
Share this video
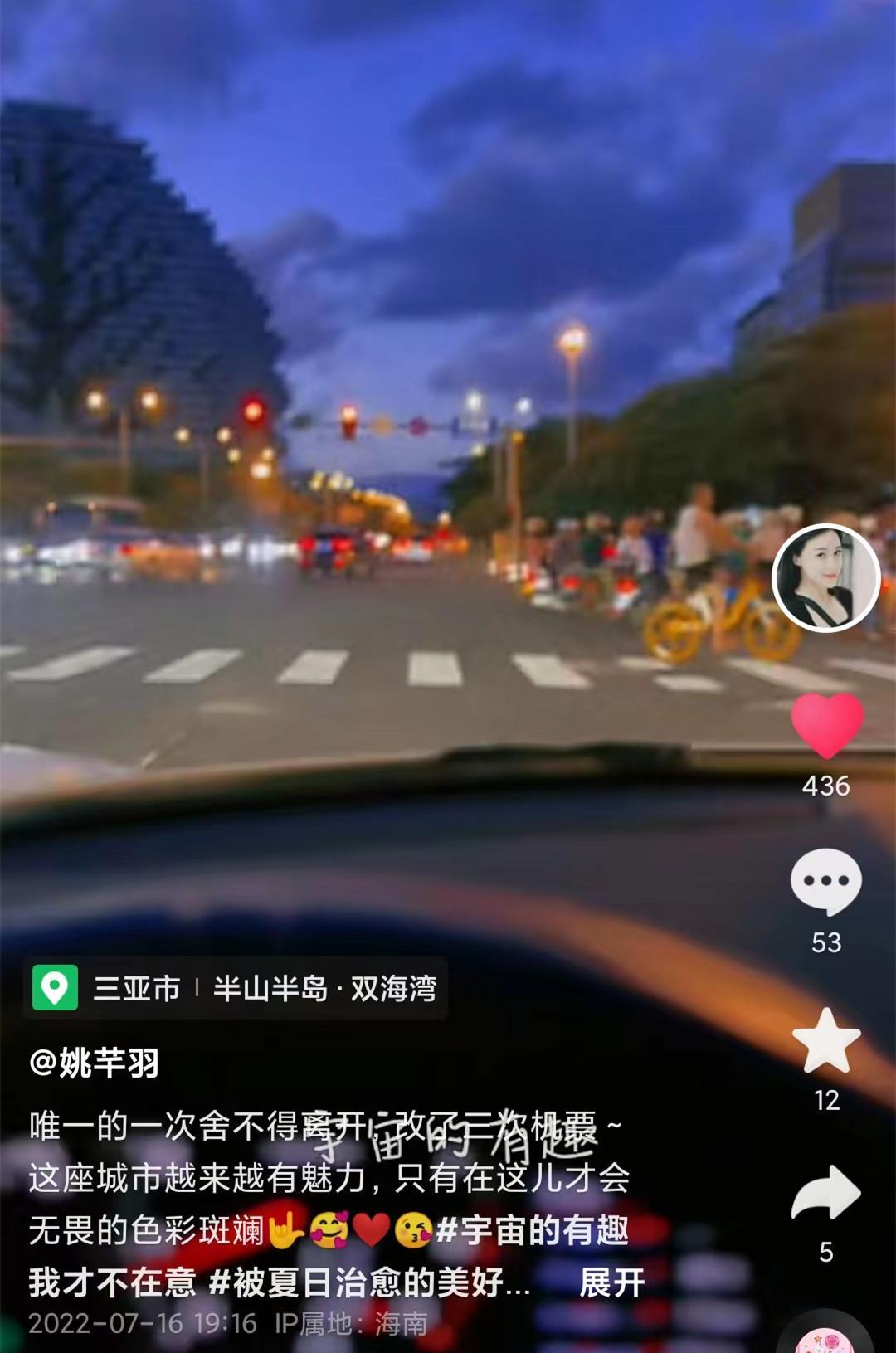coord(826,1194)
